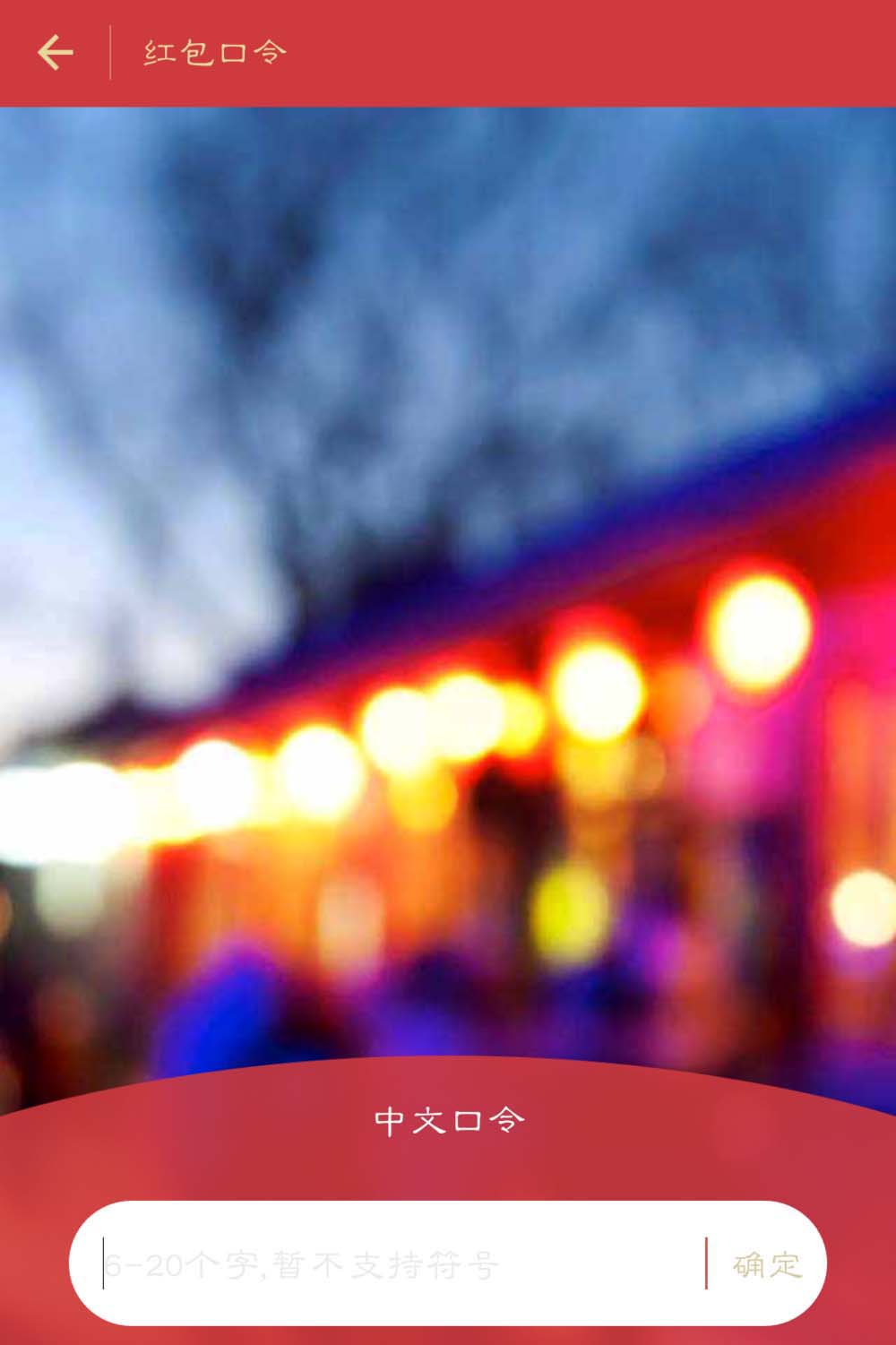Go back from the 红包口令 screen

pyautogui.click(x=56, y=53)
